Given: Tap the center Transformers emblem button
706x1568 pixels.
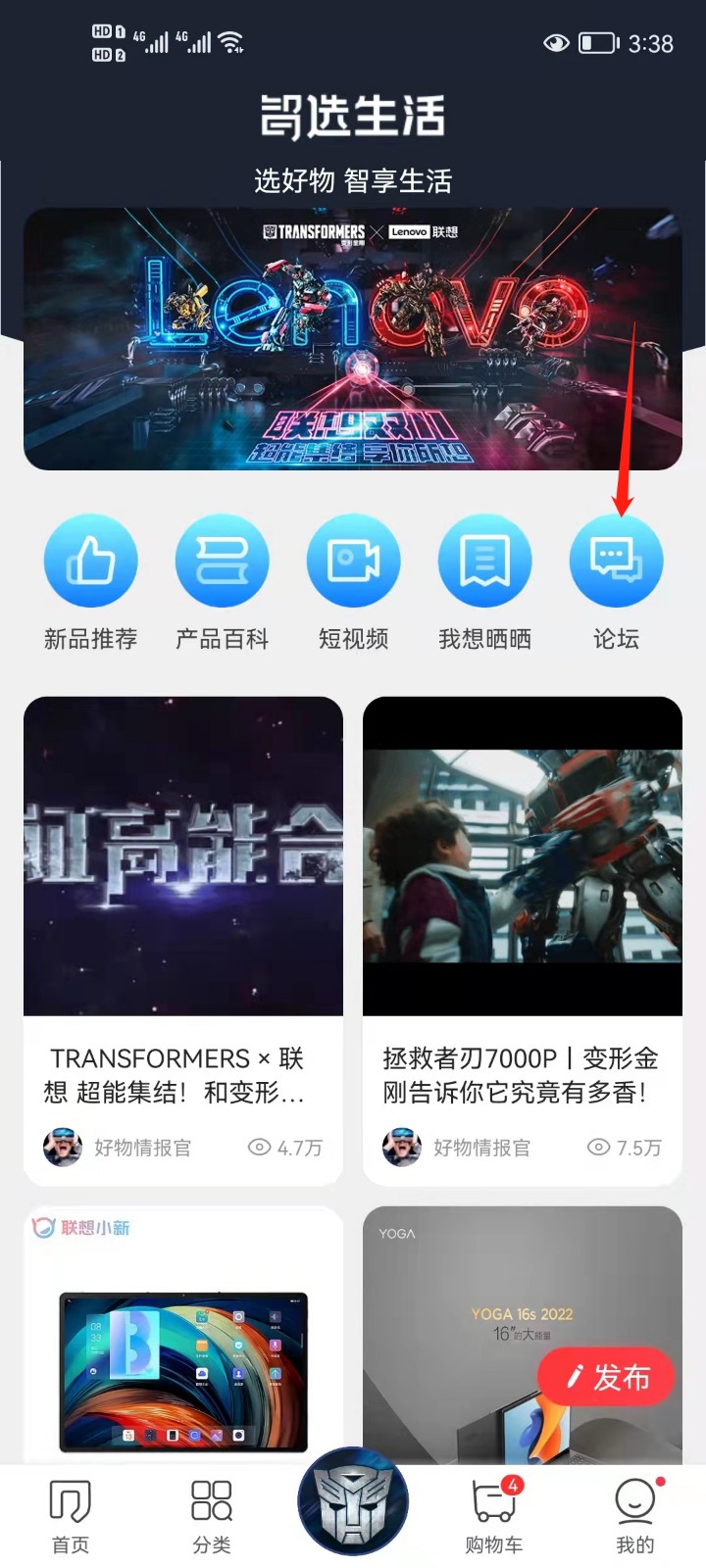Looking at the screenshot, I should coord(353,1501).
